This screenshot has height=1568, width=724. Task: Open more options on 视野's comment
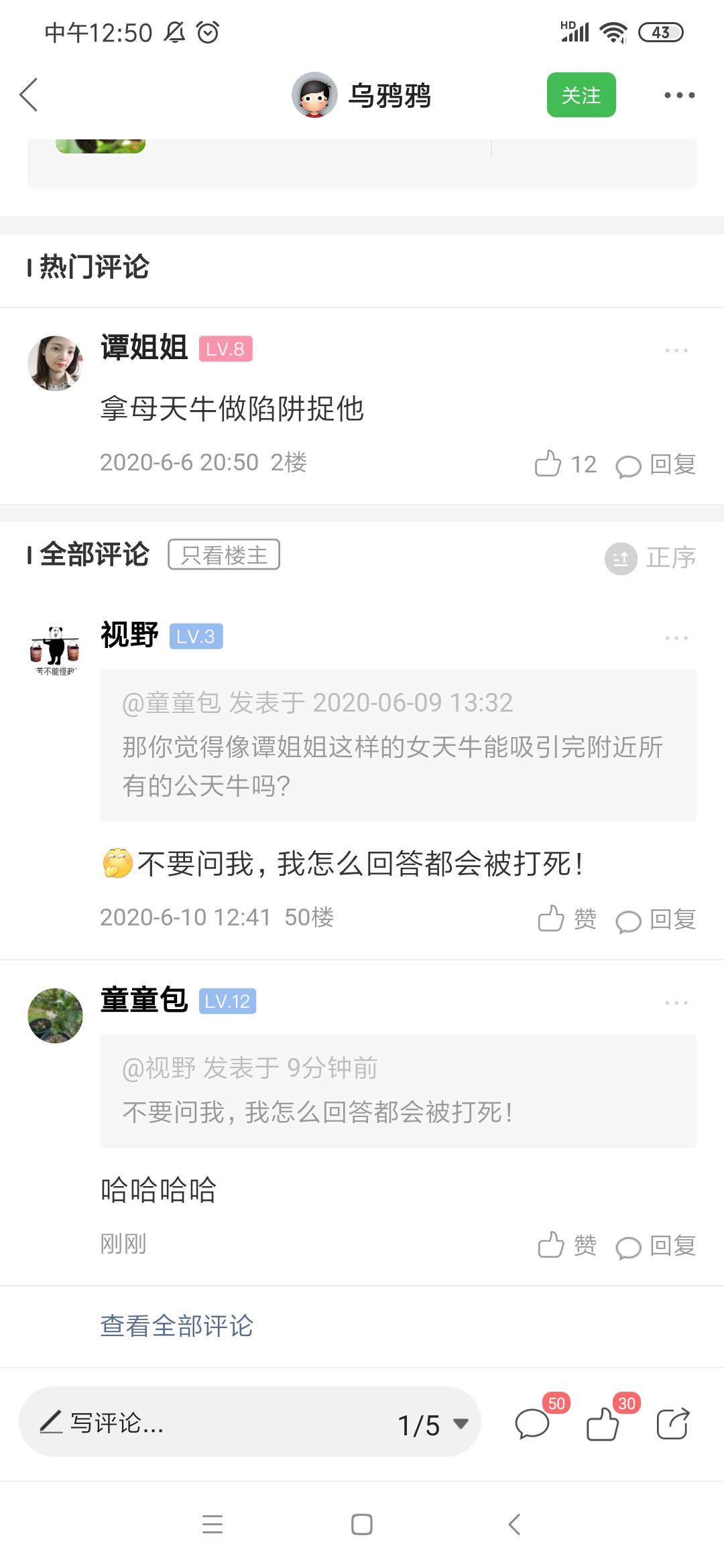[x=676, y=638]
